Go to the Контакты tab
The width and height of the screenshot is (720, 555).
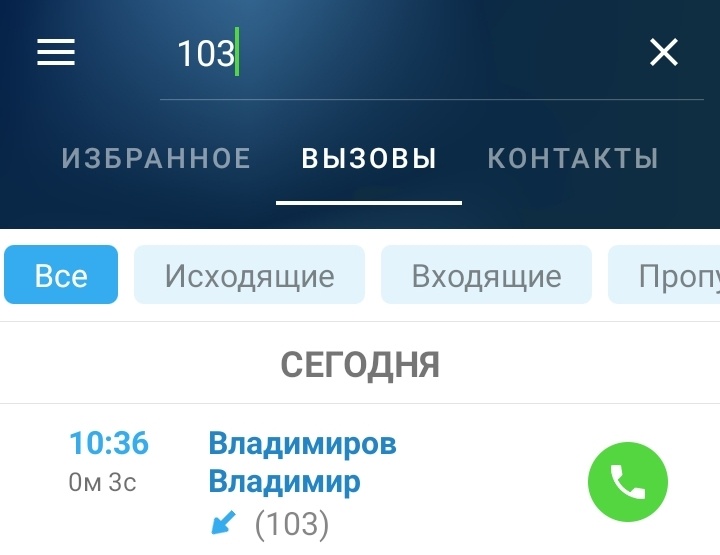coord(573,159)
